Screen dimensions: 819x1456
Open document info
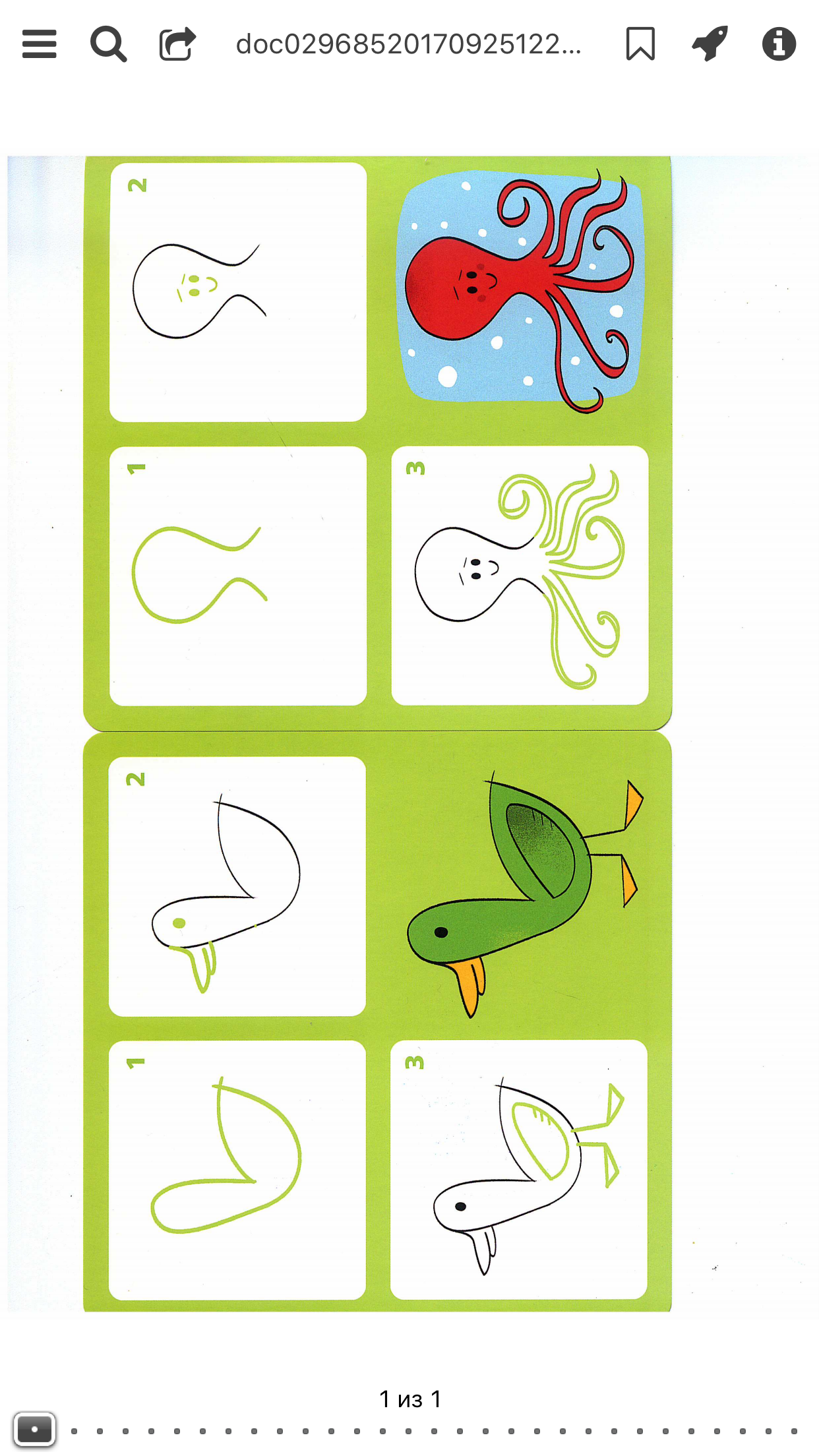tap(779, 44)
